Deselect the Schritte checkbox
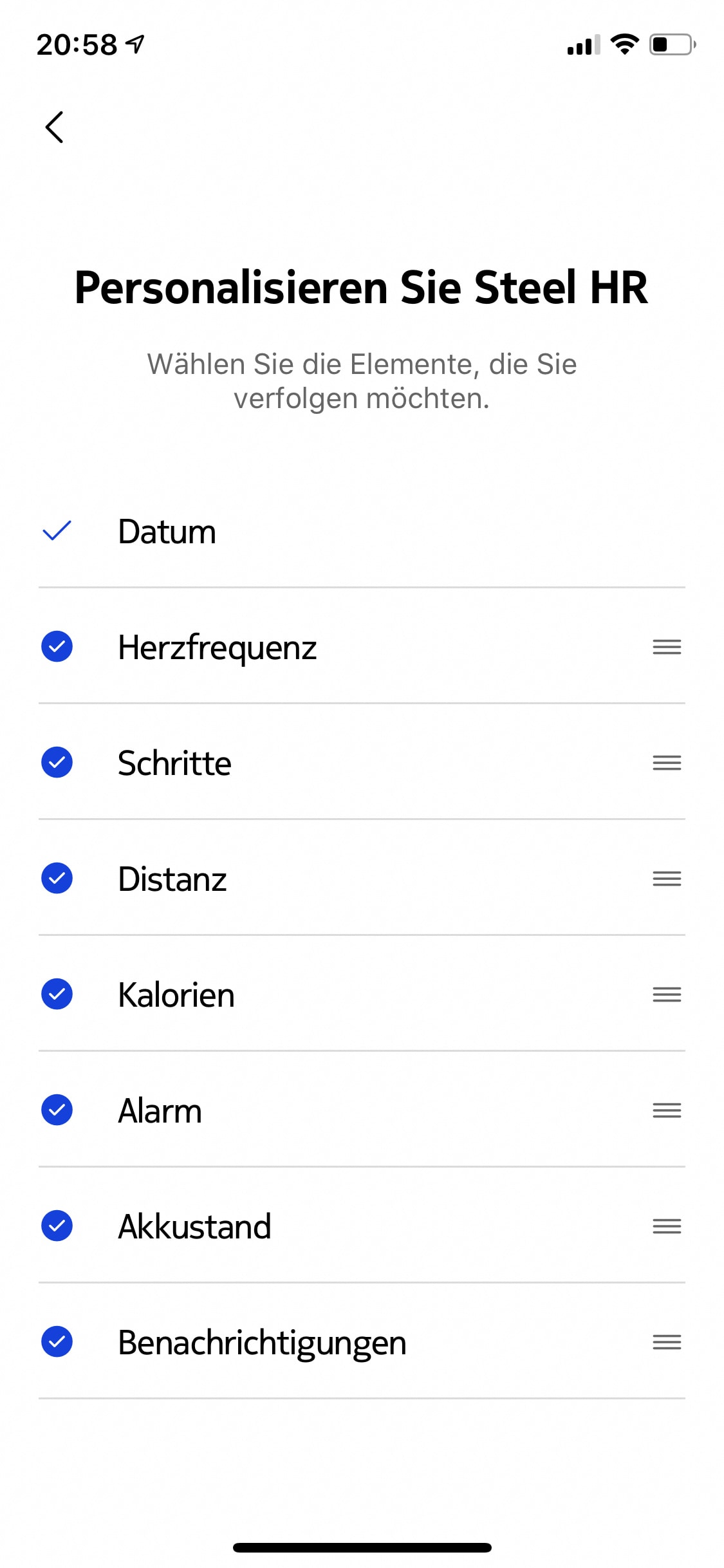Viewport: 724px width, 1568px height. (57, 762)
